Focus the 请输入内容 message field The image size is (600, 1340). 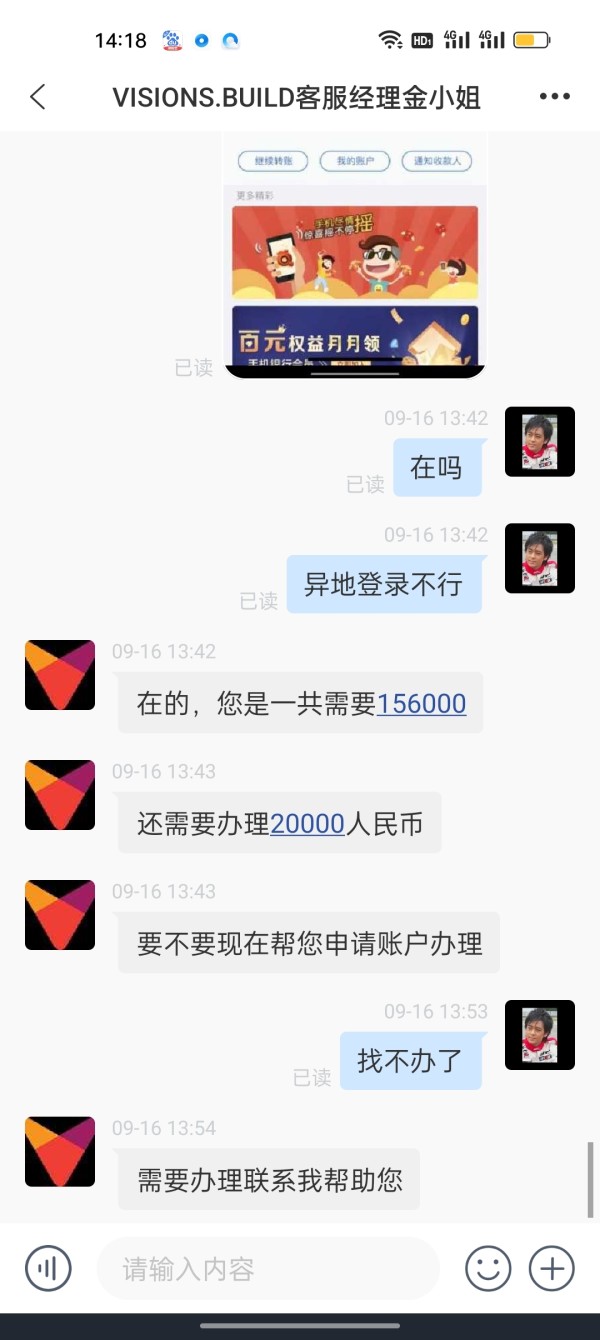268,1269
